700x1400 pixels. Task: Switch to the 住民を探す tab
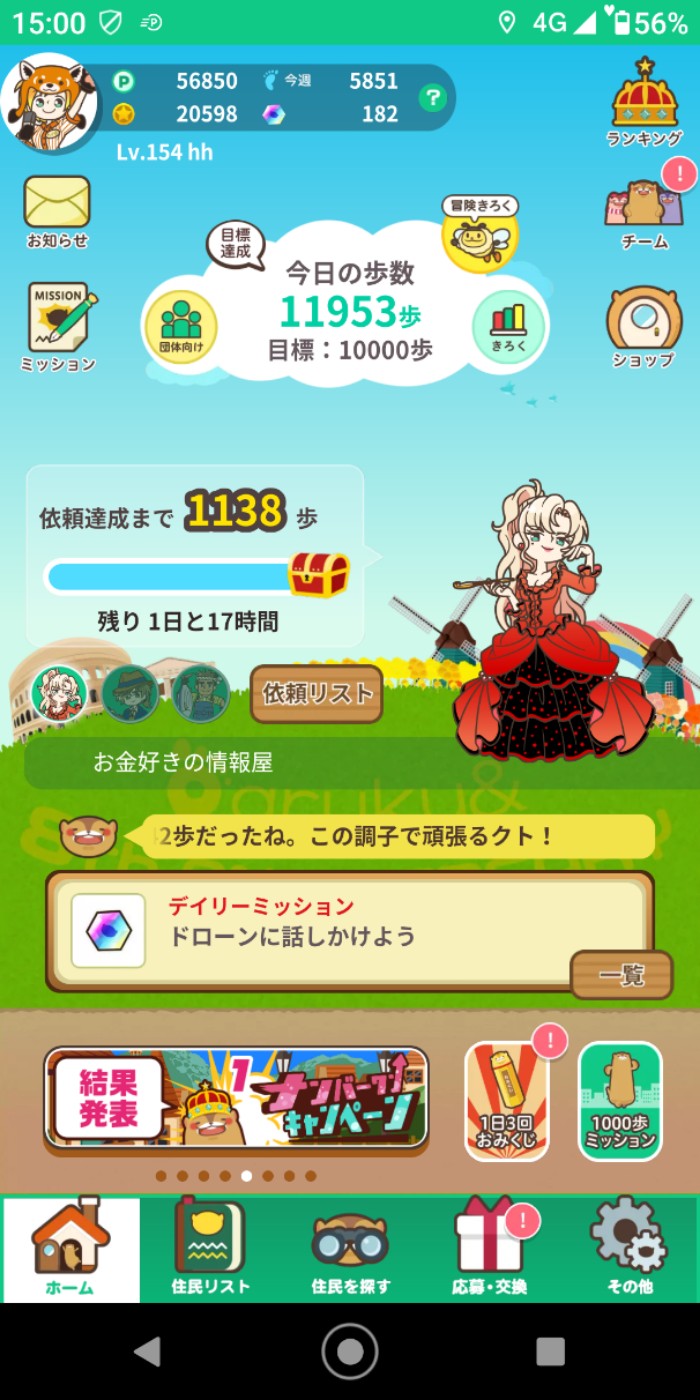click(350, 1250)
